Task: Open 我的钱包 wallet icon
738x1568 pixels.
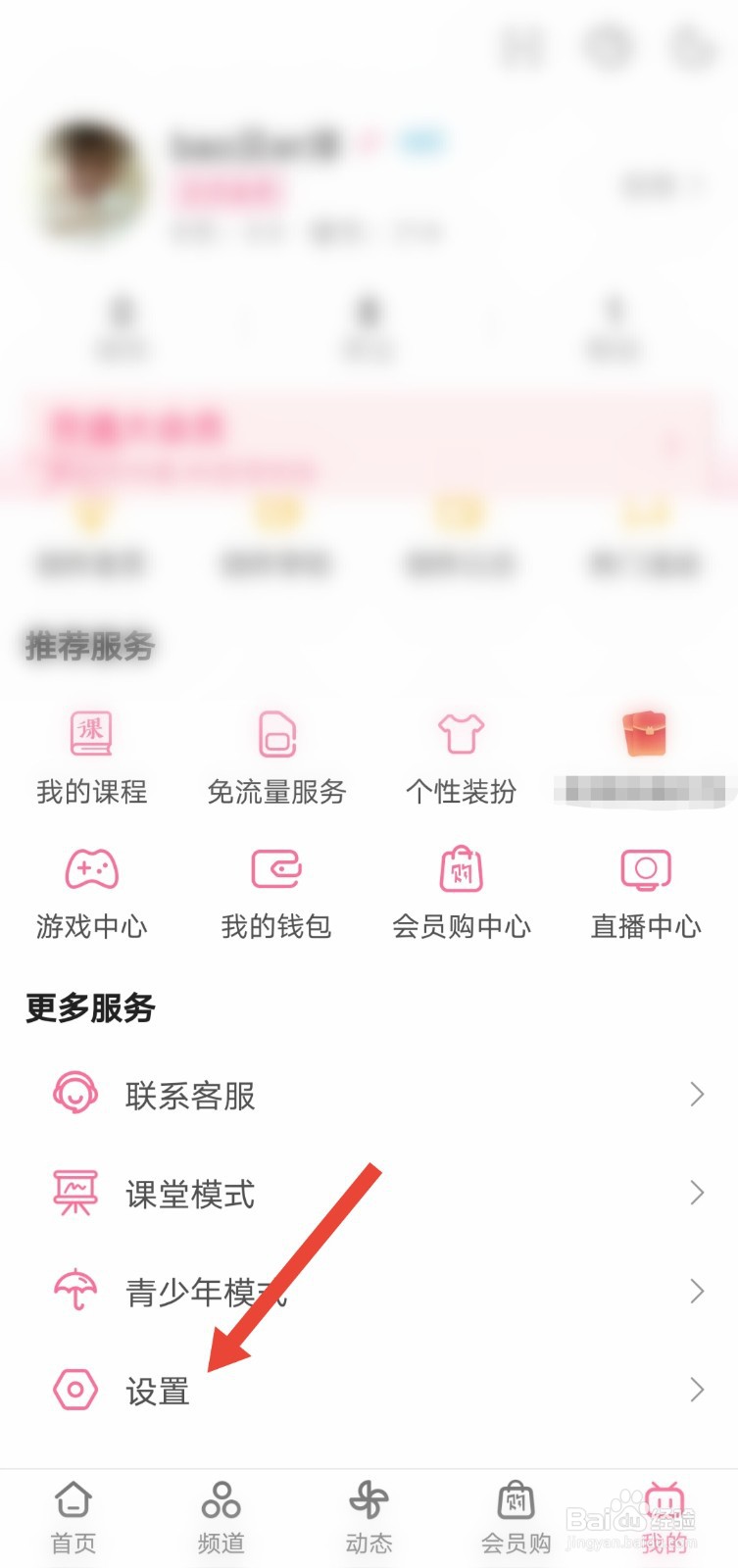Action: coord(274,868)
